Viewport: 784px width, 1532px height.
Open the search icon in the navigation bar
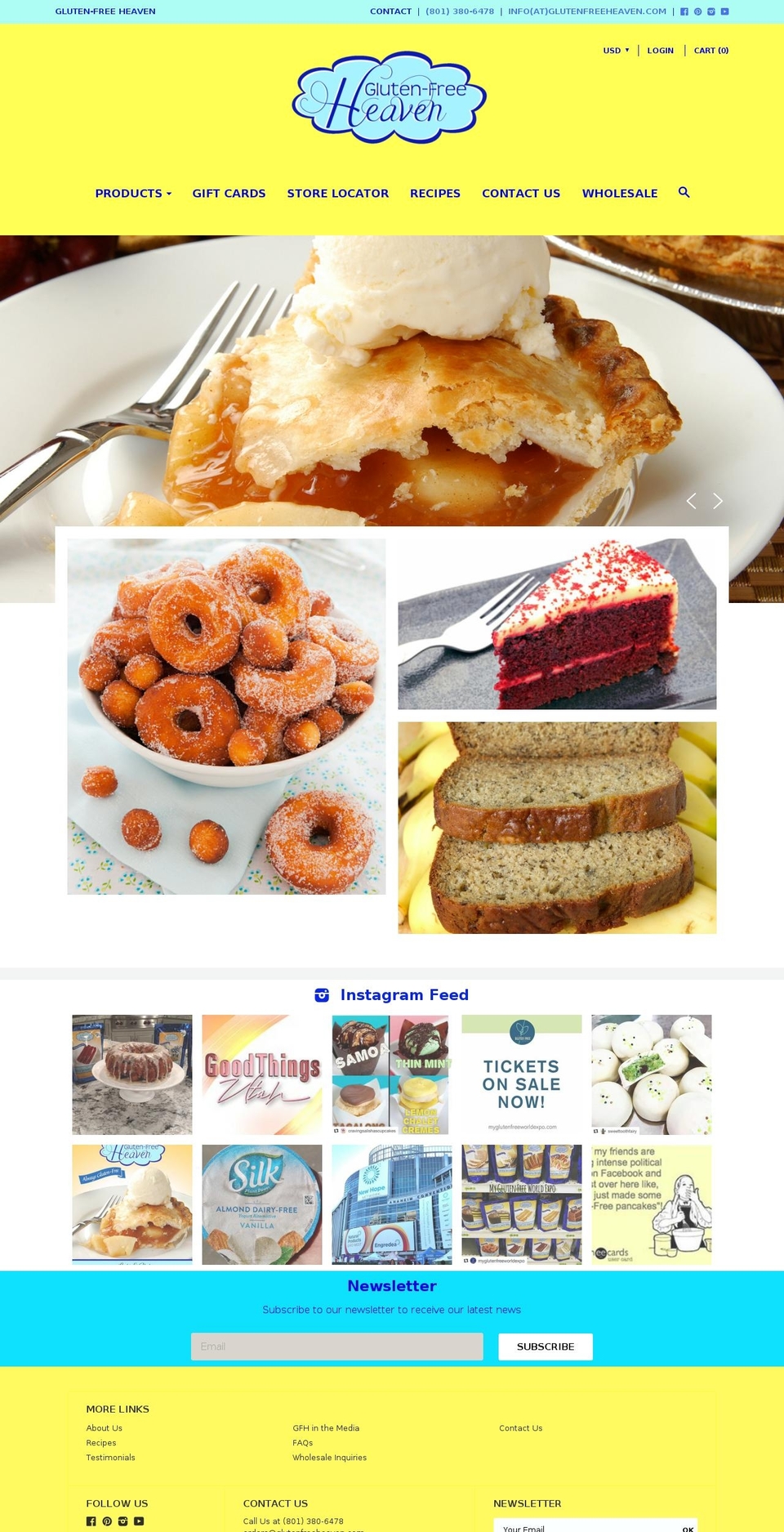684,193
